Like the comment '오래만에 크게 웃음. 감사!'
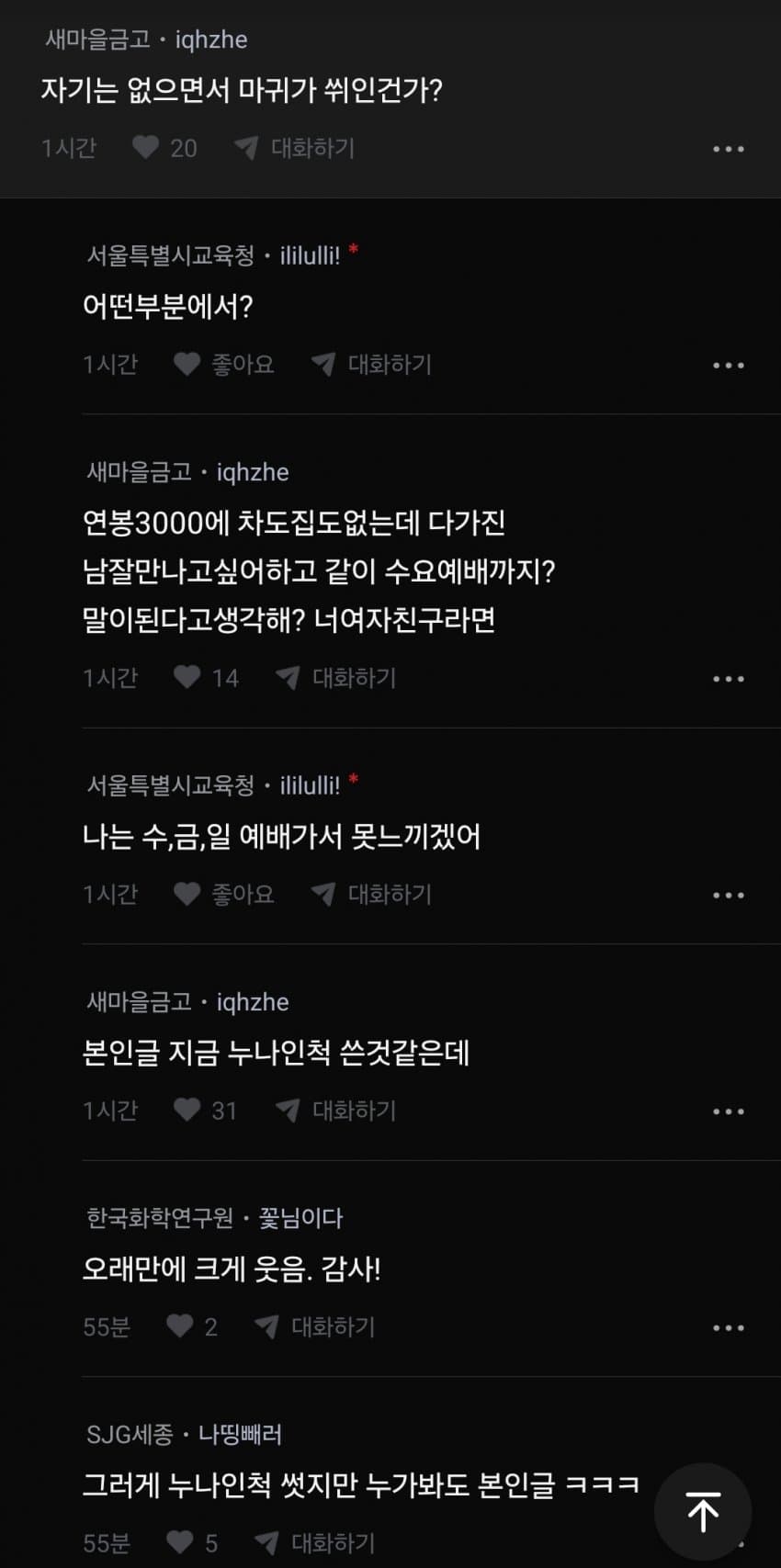Image resolution: width=781 pixels, height=1568 pixels. click(x=180, y=1326)
